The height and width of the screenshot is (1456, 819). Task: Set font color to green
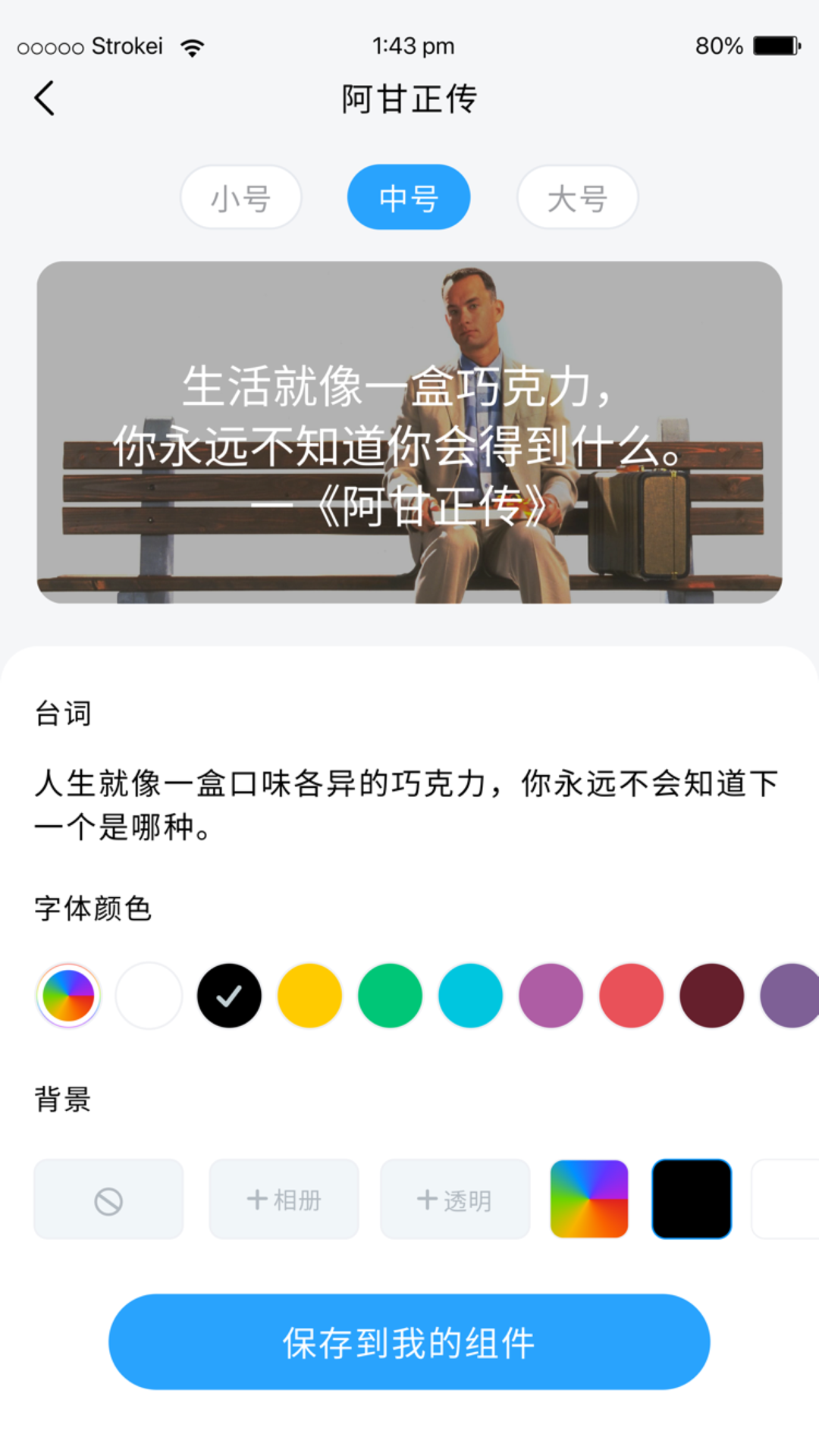[390, 996]
